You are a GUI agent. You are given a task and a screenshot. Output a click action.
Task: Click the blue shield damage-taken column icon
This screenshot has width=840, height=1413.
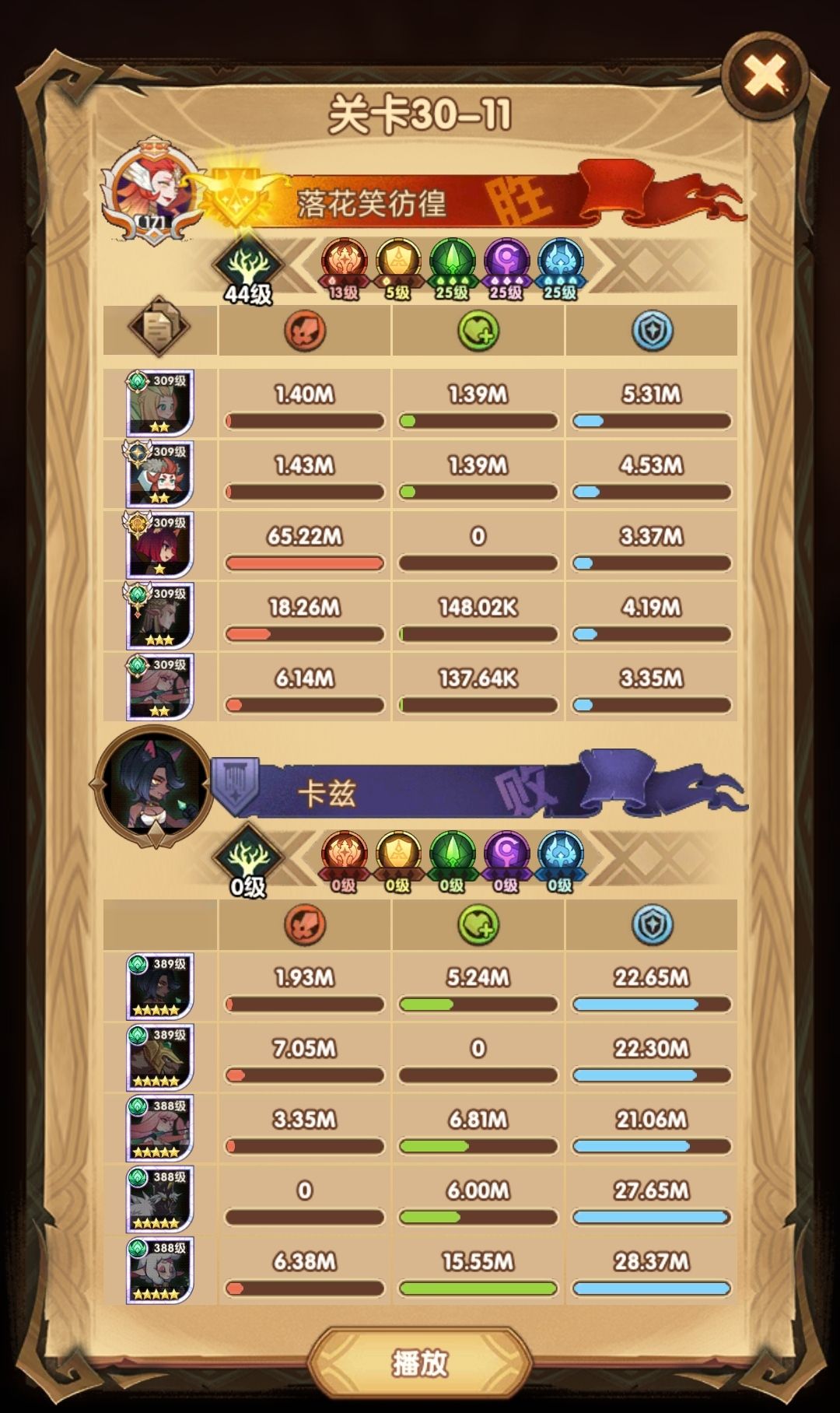pos(652,330)
